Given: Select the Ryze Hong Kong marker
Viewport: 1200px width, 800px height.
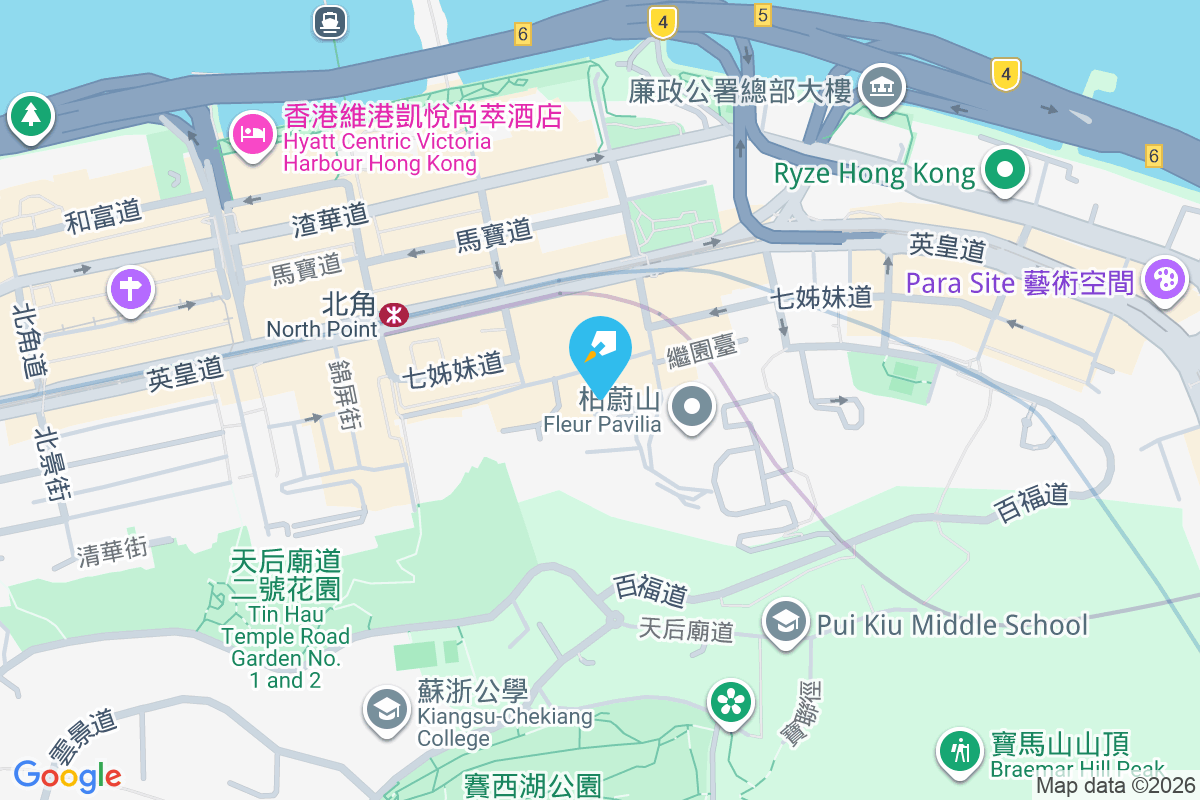Looking at the screenshot, I should 1004,170.
